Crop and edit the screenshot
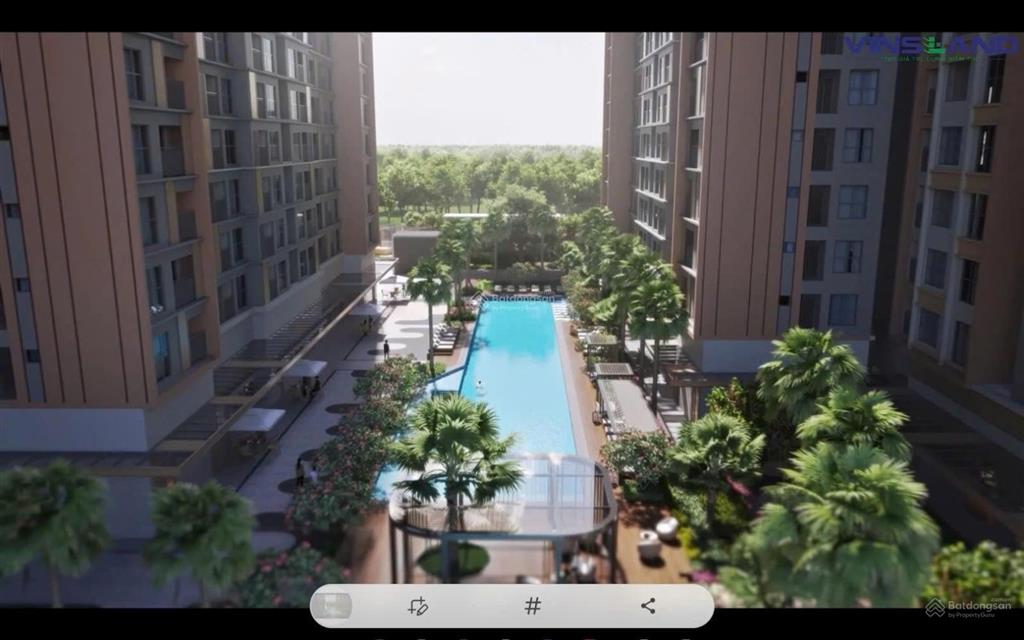This screenshot has width=1024, height=640. click(418, 606)
